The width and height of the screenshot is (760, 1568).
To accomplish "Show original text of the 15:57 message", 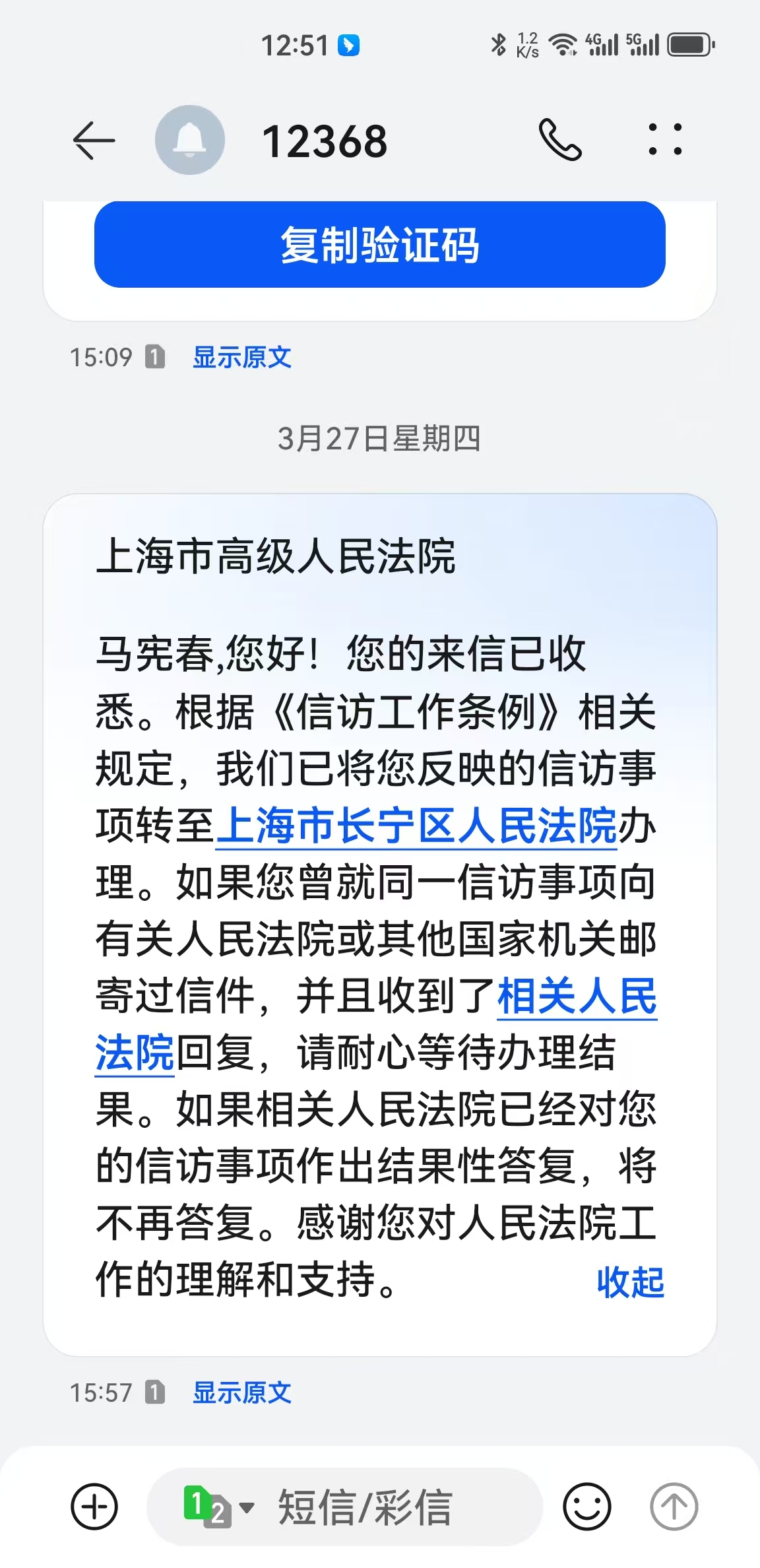I will (241, 1393).
